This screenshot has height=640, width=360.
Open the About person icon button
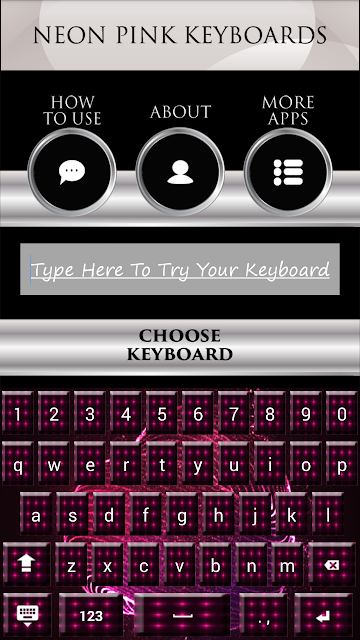[x=180, y=172]
